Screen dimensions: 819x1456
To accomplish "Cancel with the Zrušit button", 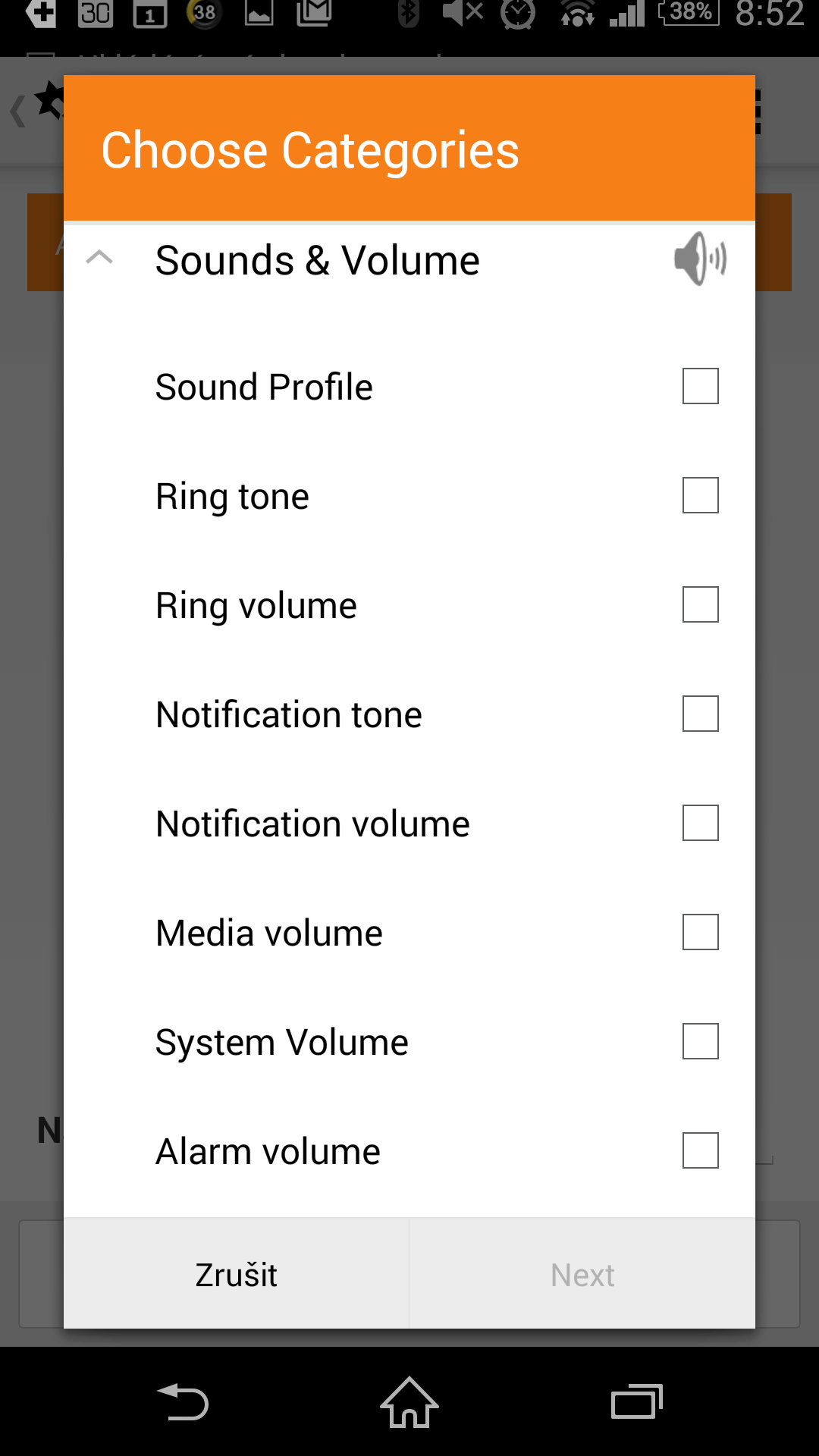I will (x=237, y=1274).
